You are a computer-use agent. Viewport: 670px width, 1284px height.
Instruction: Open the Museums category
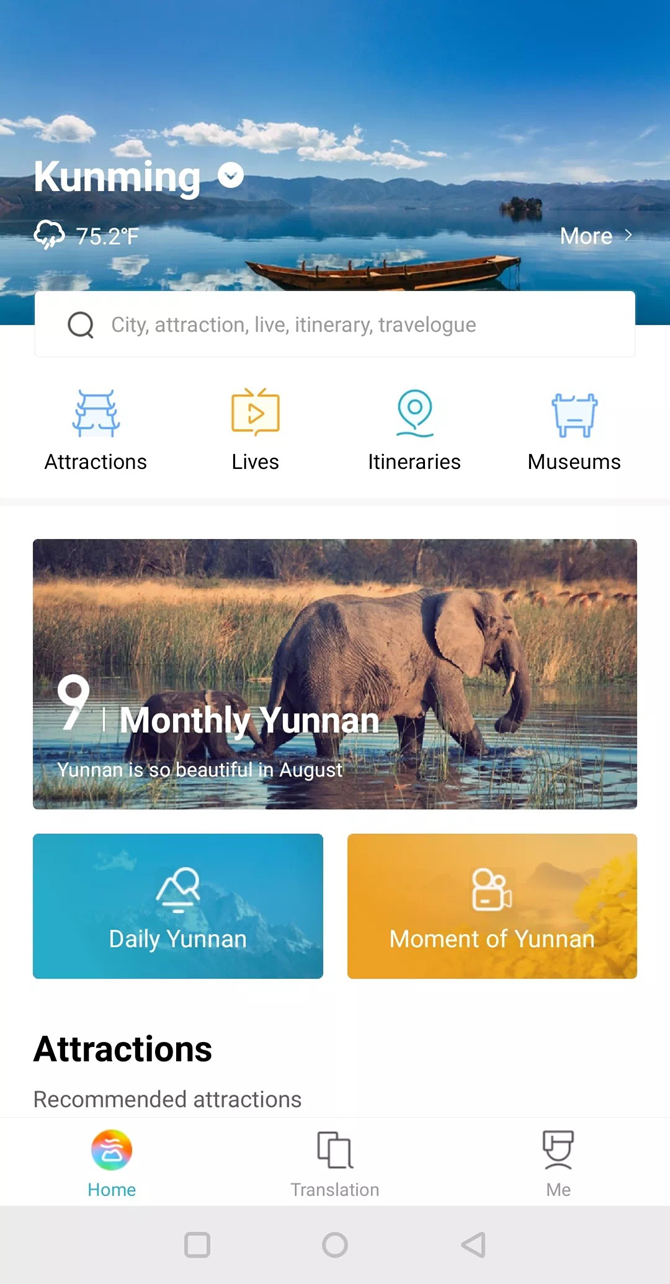click(574, 430)
